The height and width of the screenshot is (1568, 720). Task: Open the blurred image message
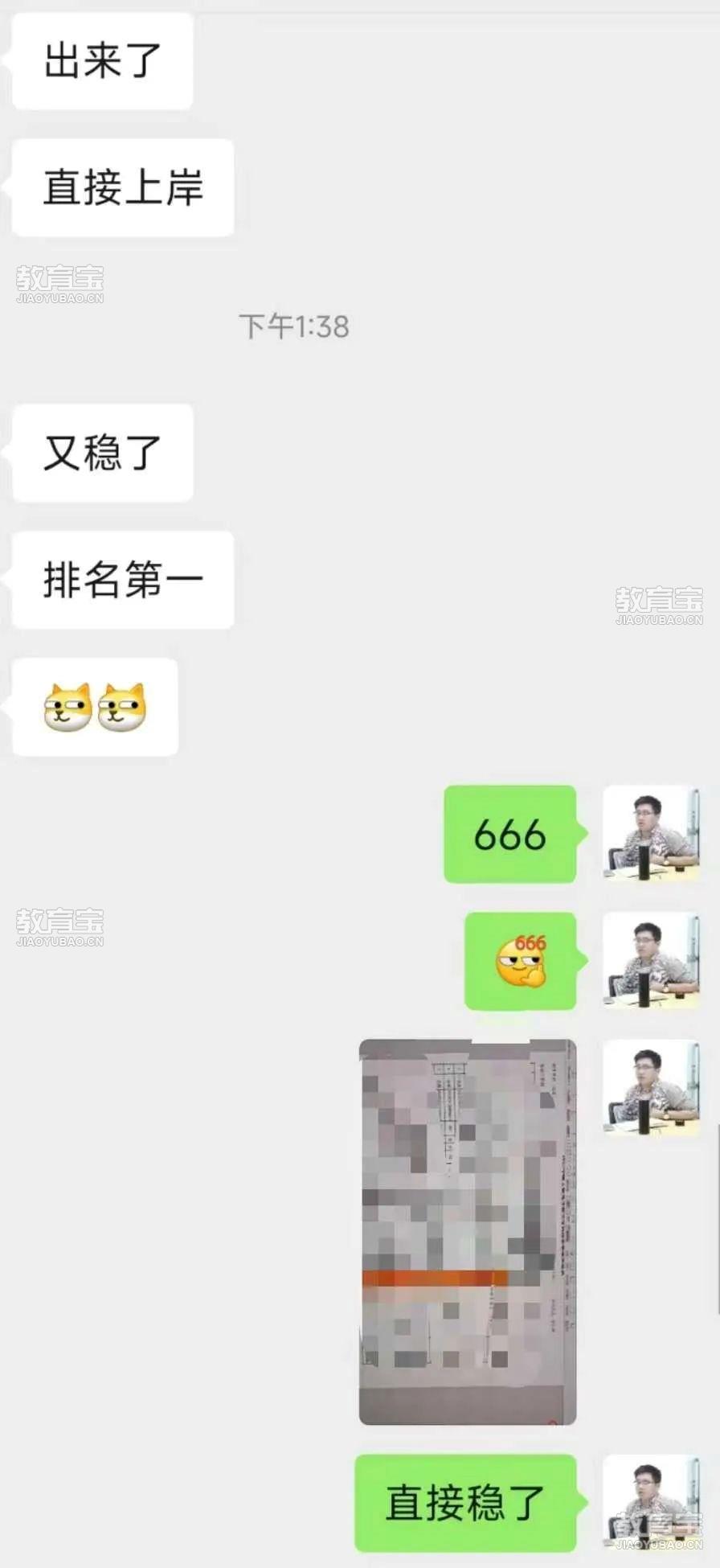(x=468, y=1231)
